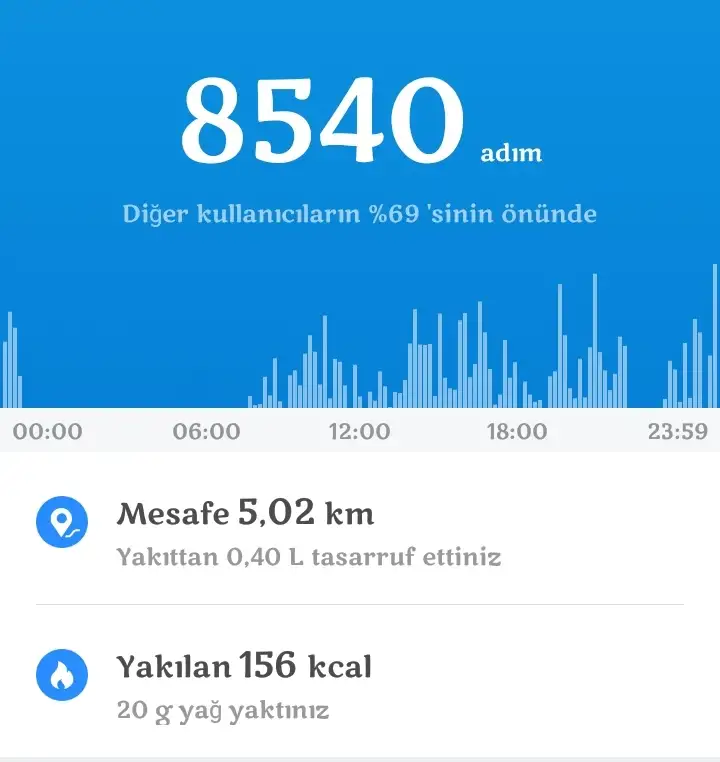Tap the hourly step bar chart

[x=360, y=350]
